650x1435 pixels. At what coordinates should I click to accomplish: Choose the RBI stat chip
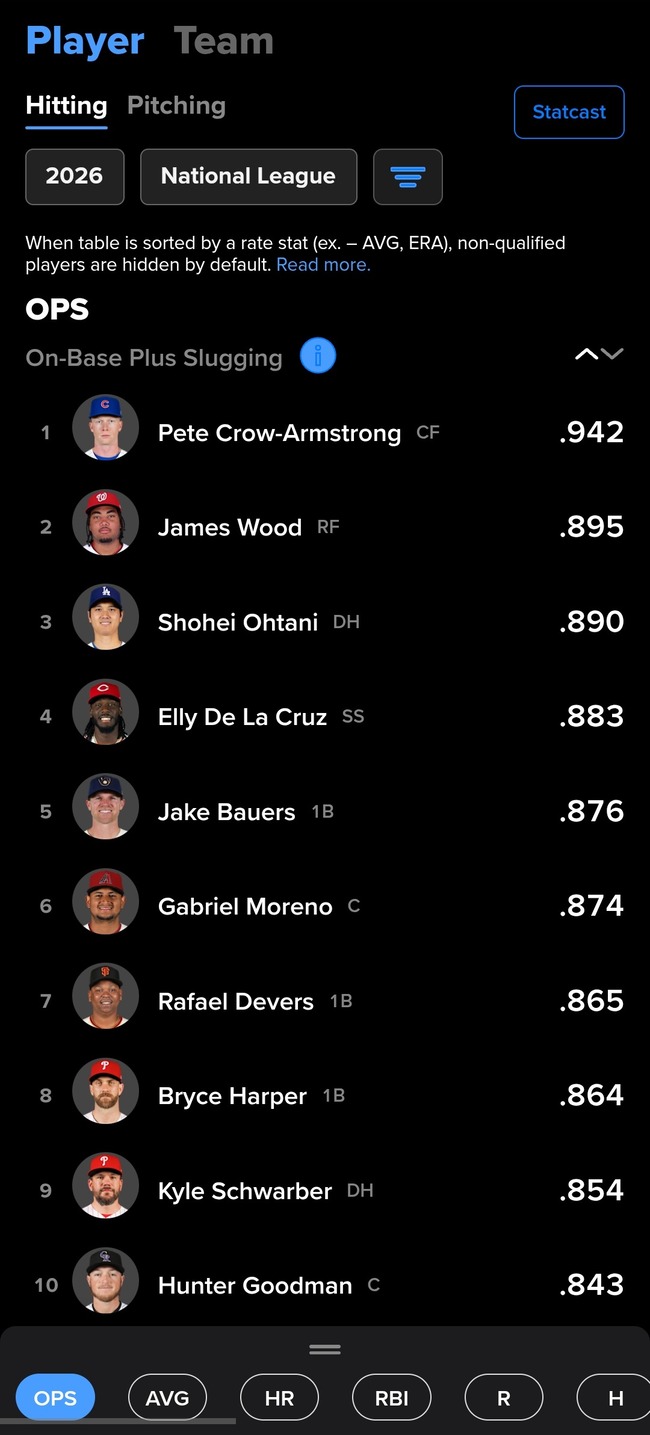[x=391, y=1398]
